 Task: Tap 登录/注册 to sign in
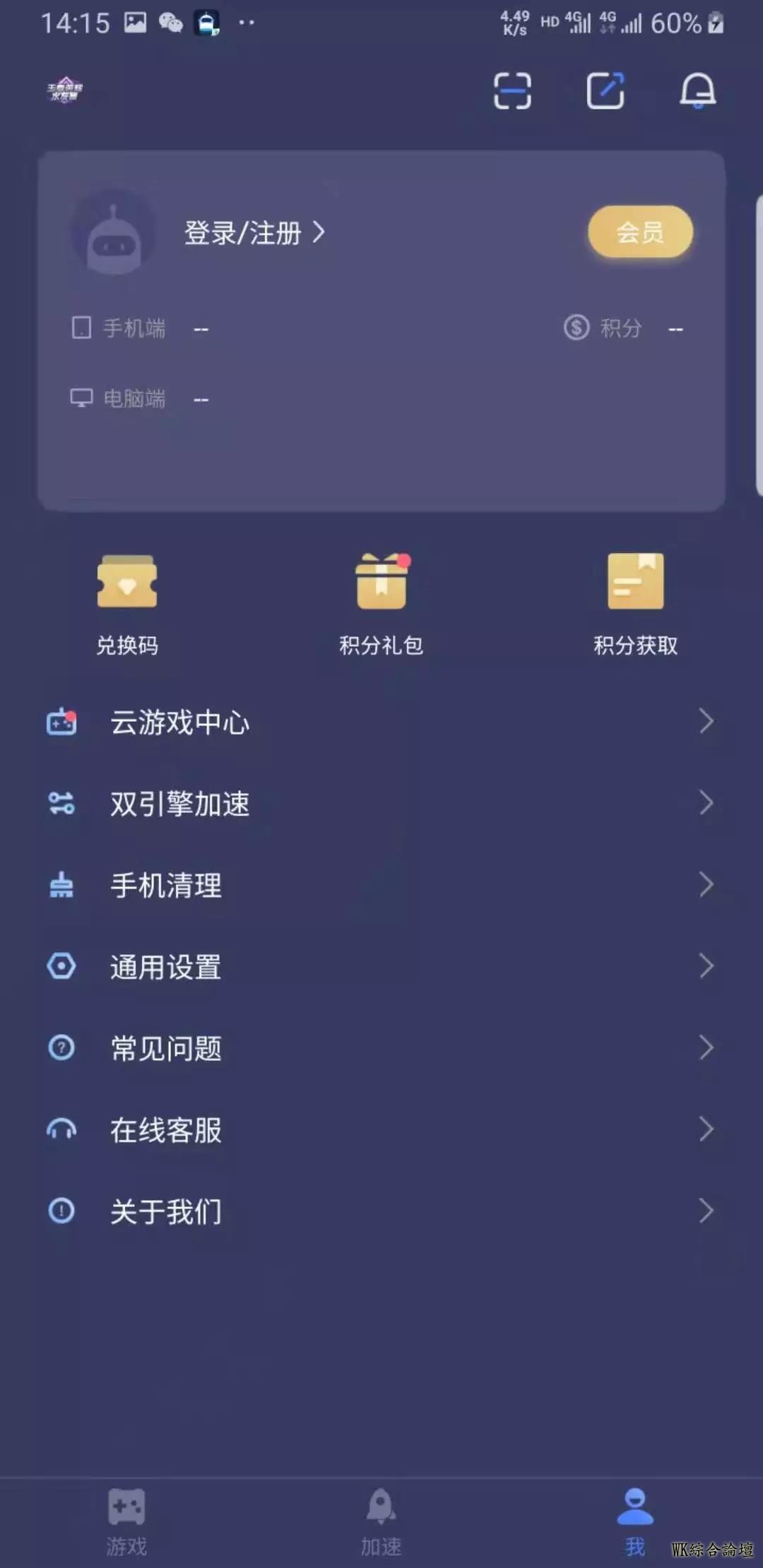tap(253, 232)
